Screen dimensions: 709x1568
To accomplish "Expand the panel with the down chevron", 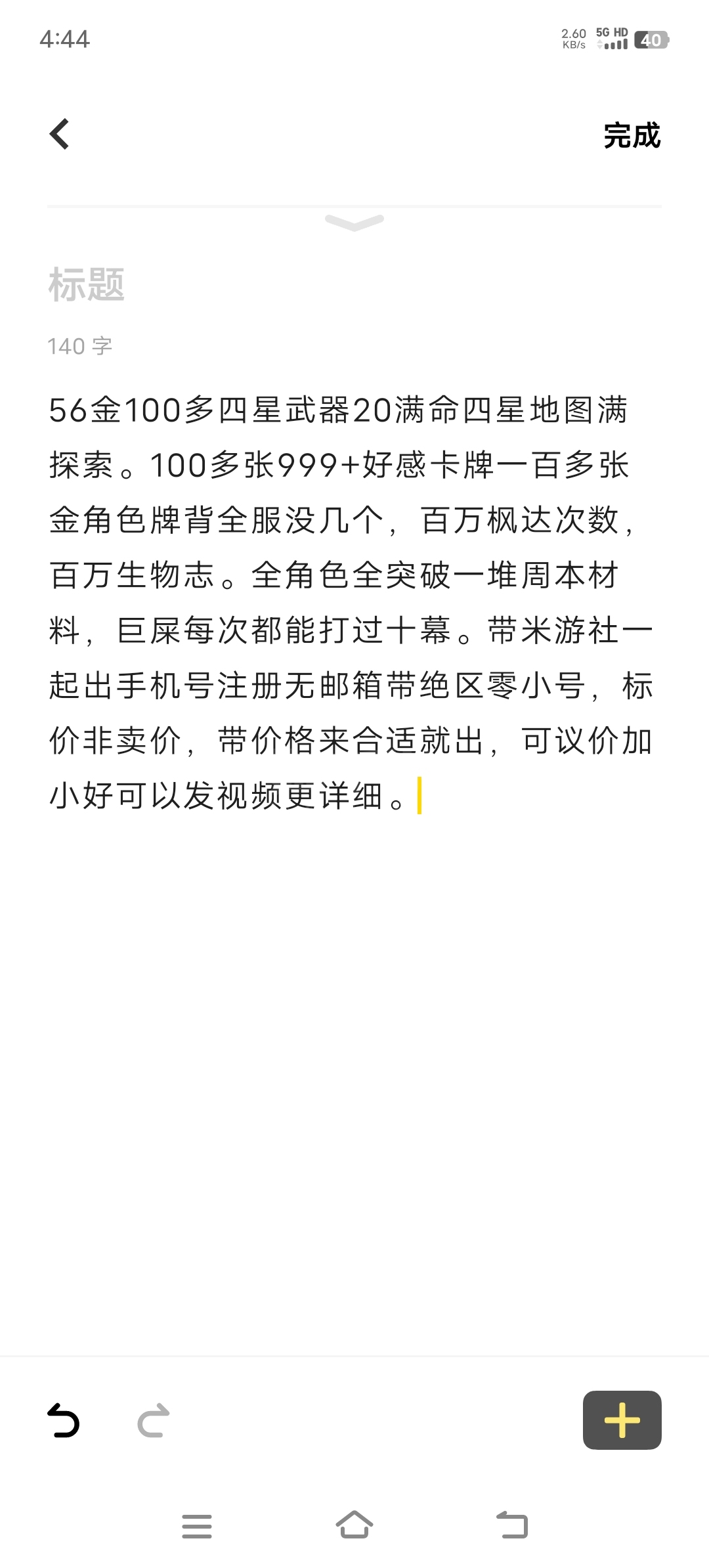I will coord(354,223).
